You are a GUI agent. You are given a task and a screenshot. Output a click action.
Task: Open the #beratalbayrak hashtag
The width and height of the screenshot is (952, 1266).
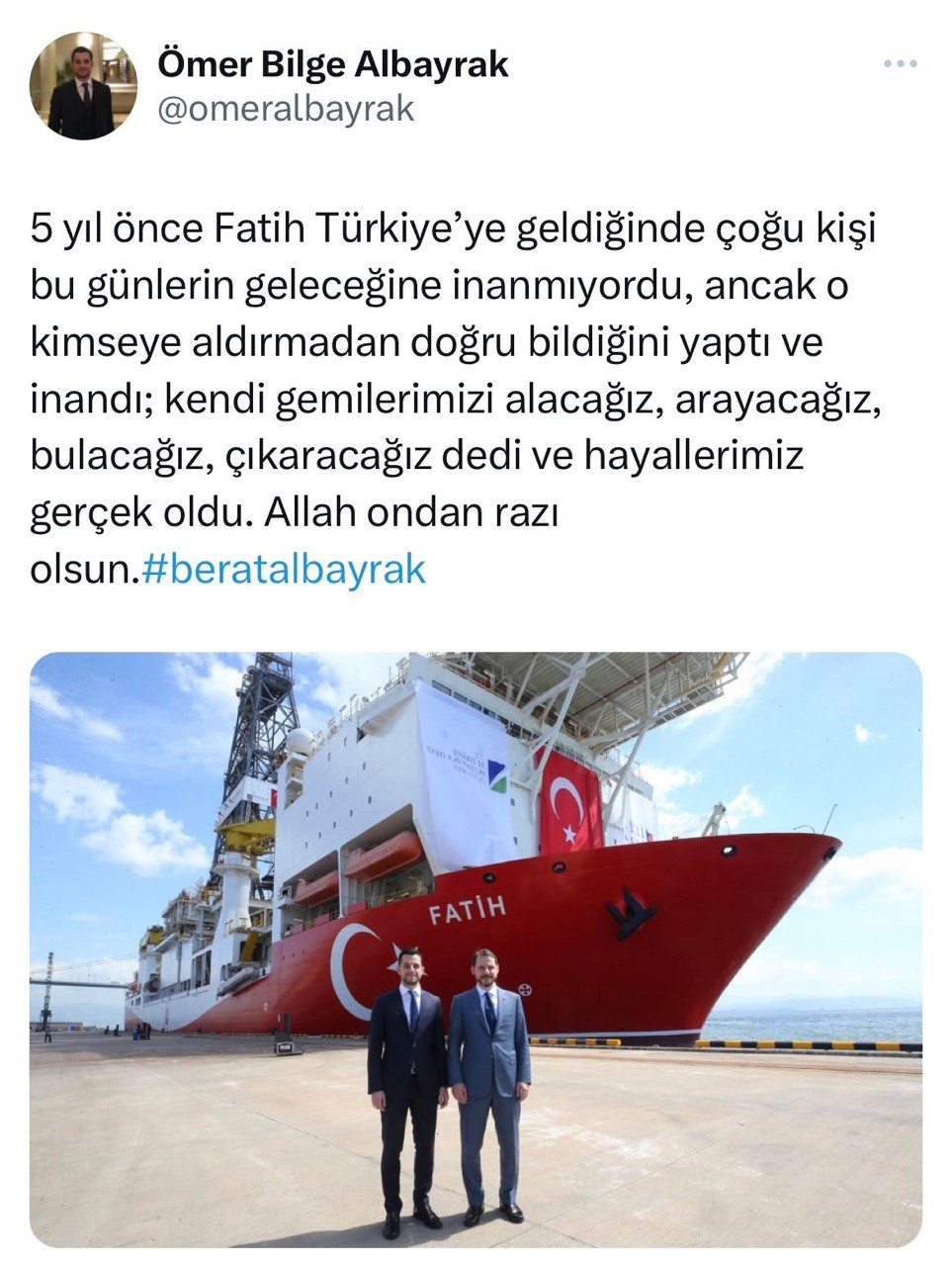click(284, 570)
